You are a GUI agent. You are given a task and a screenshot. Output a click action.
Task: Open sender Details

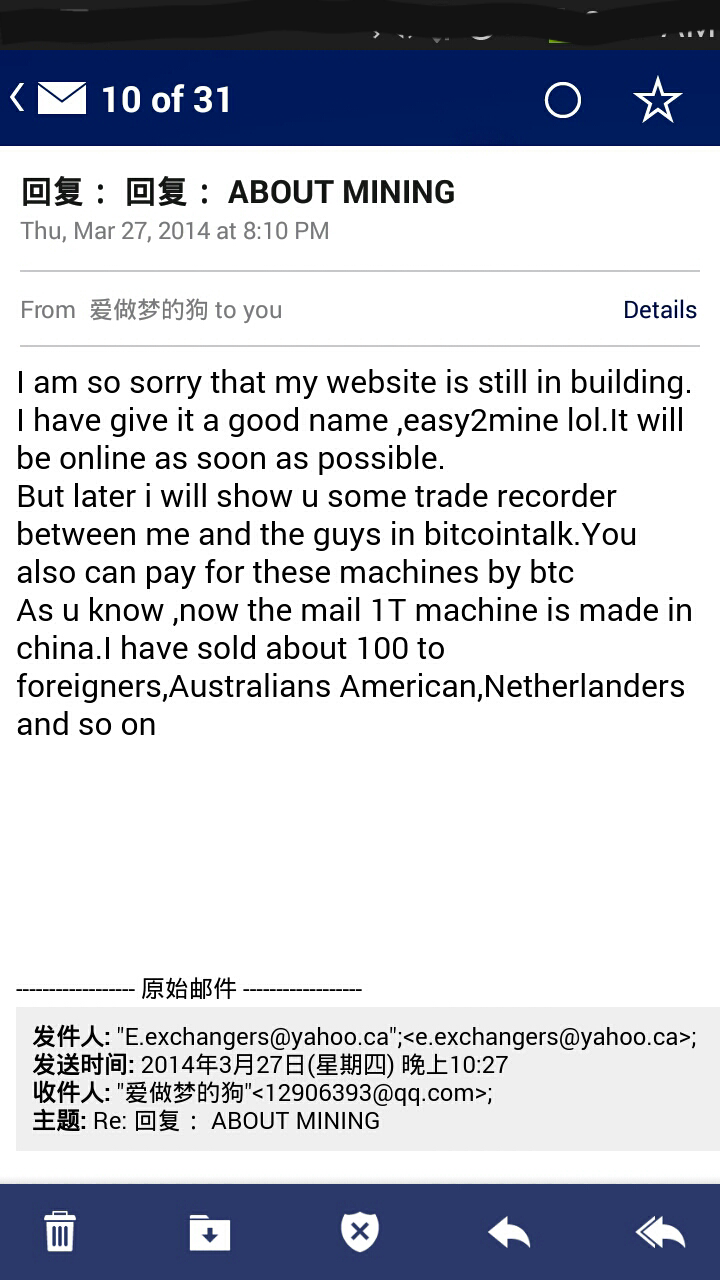(x=659, y=310)
